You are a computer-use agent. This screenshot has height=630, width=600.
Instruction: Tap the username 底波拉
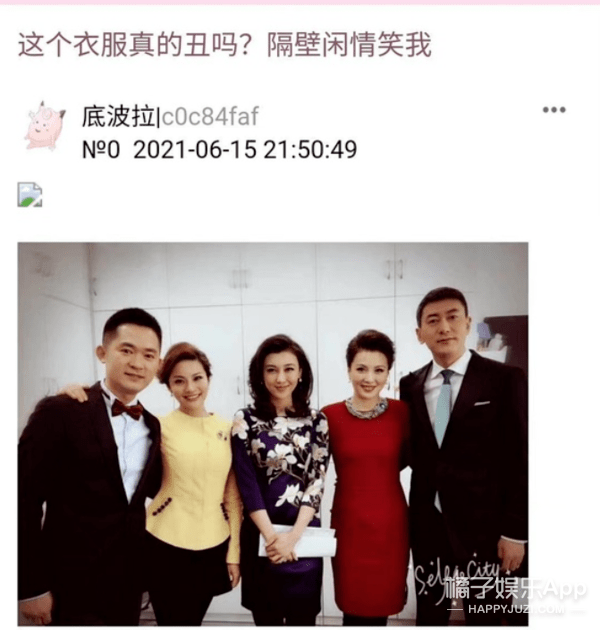coord(117,117)
